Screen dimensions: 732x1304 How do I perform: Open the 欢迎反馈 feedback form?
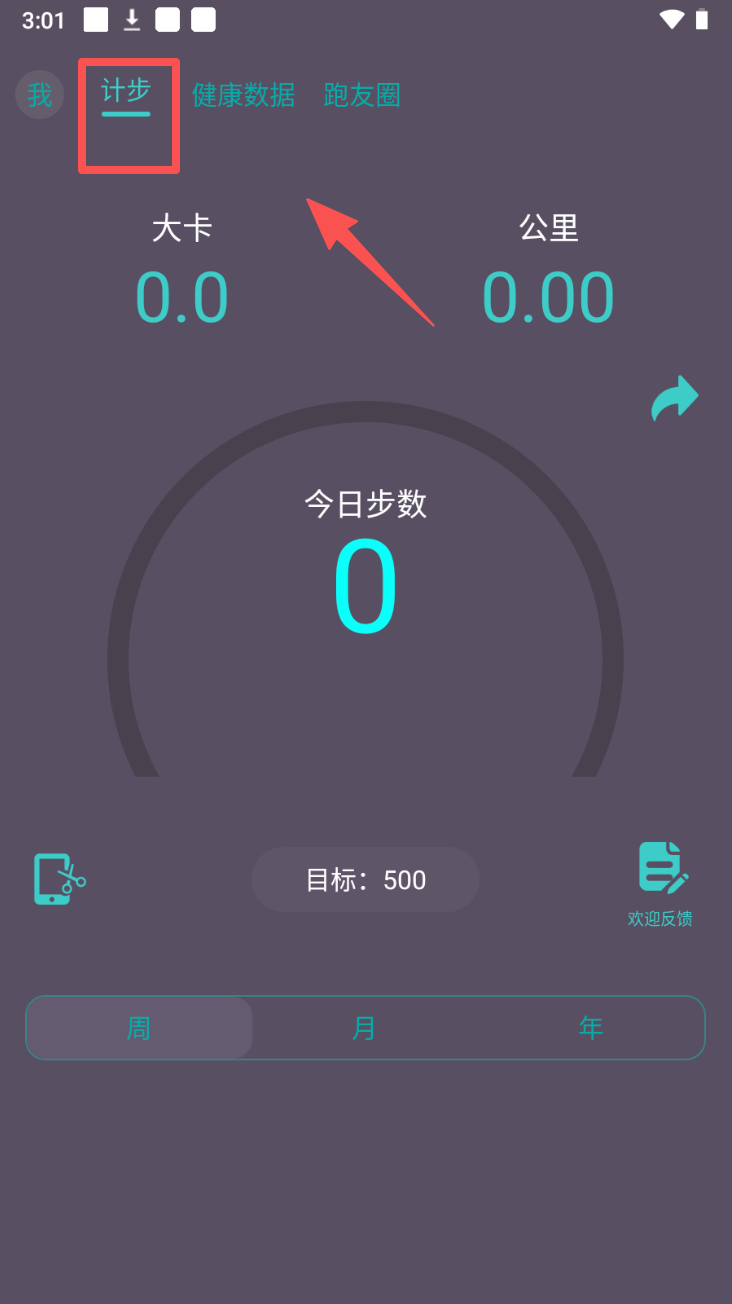click(662, 883)
